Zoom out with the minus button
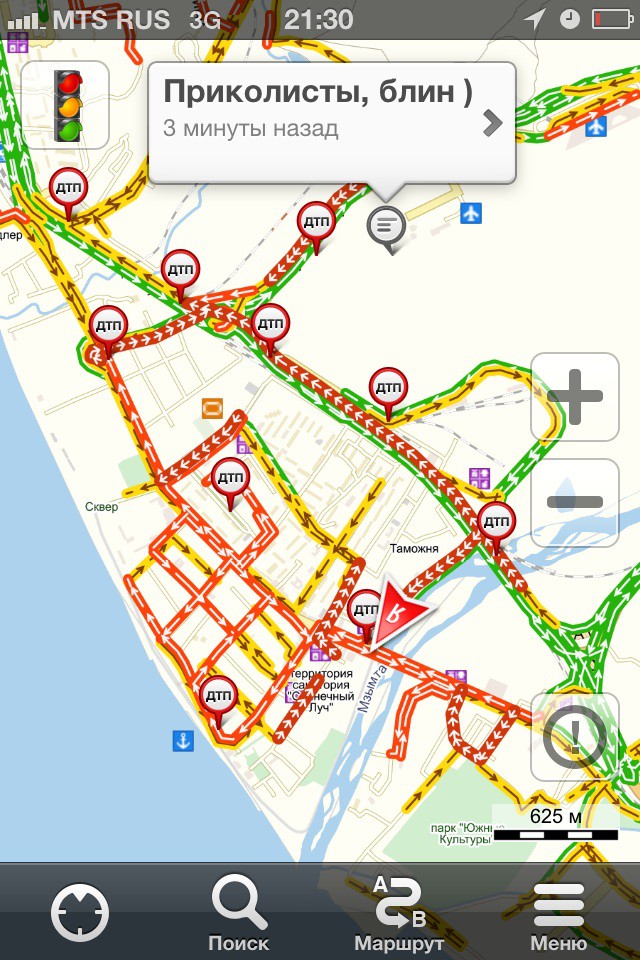Viewport: 640px width, 960px height. coord(574,503)
